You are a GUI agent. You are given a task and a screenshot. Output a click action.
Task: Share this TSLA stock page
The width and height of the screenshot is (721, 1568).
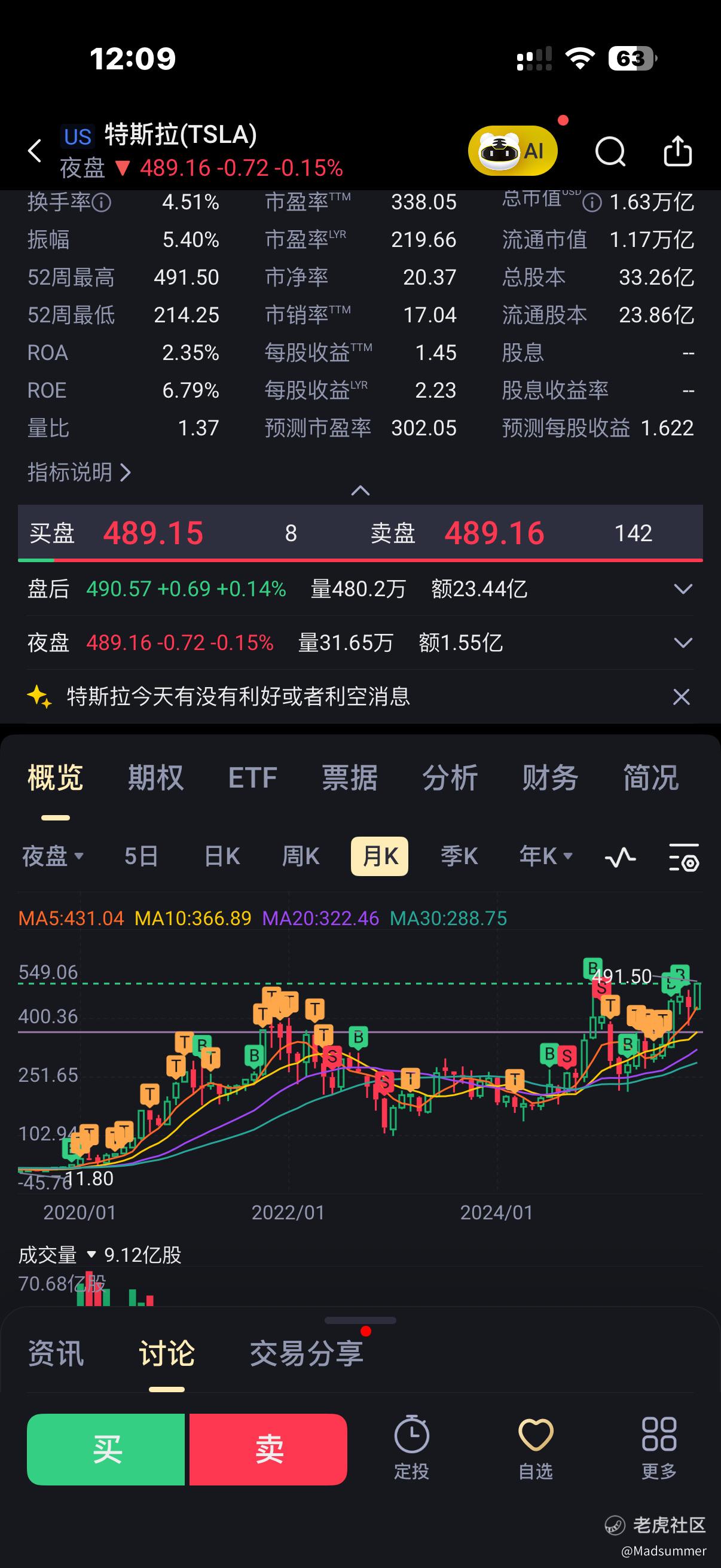pyautogui.click(x=677, y=151)
